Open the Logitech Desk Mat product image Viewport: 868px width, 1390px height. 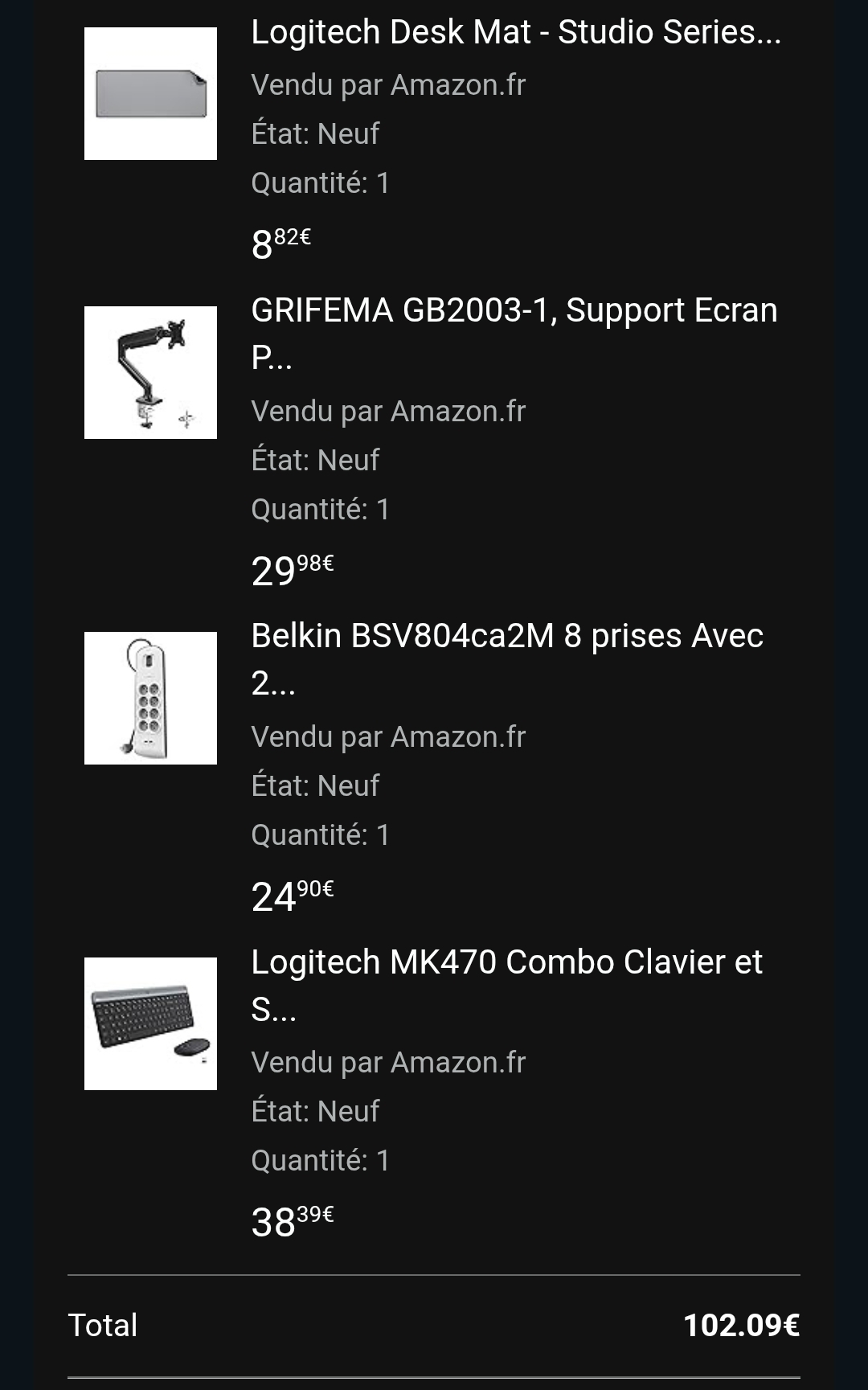click(x=150, y=93)
